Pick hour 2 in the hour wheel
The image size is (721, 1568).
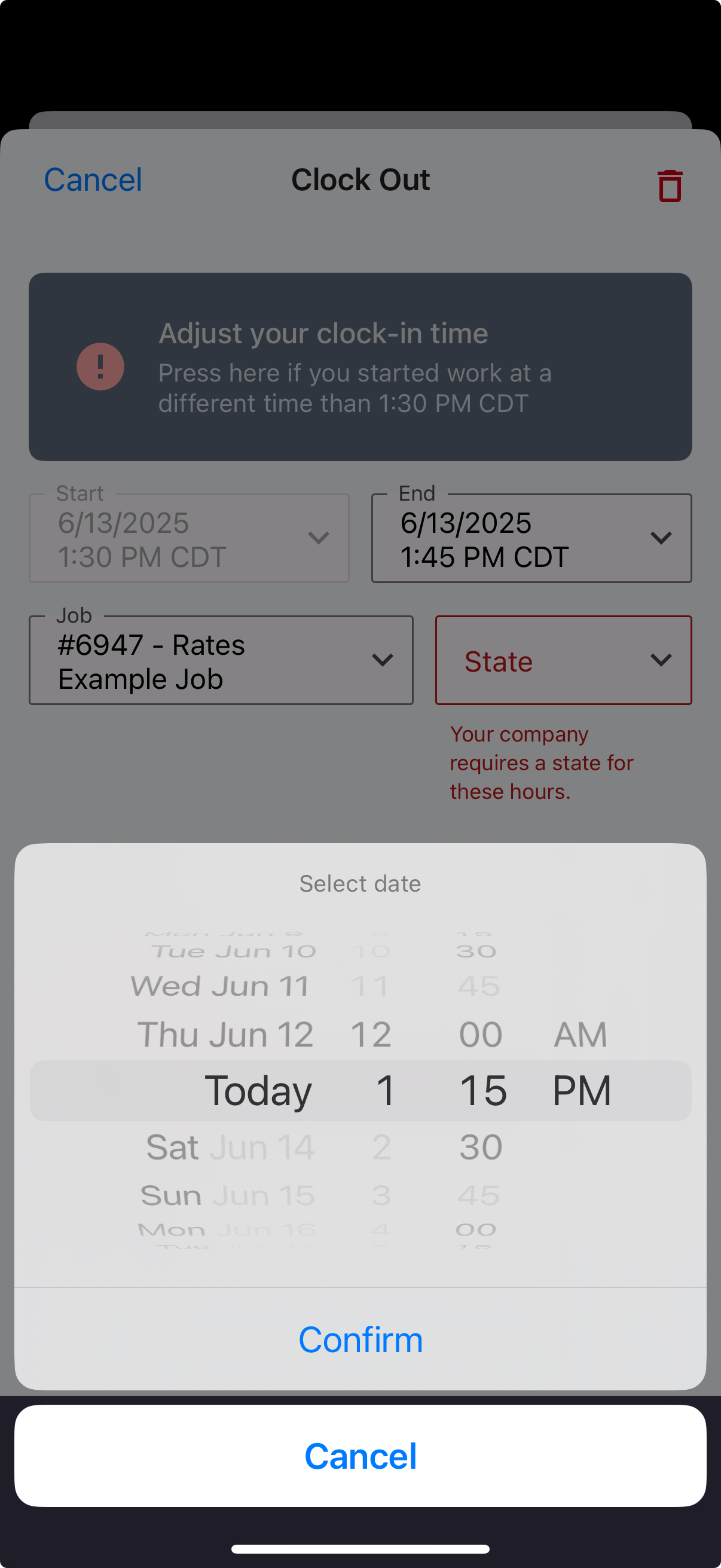tap(381, 1148)
